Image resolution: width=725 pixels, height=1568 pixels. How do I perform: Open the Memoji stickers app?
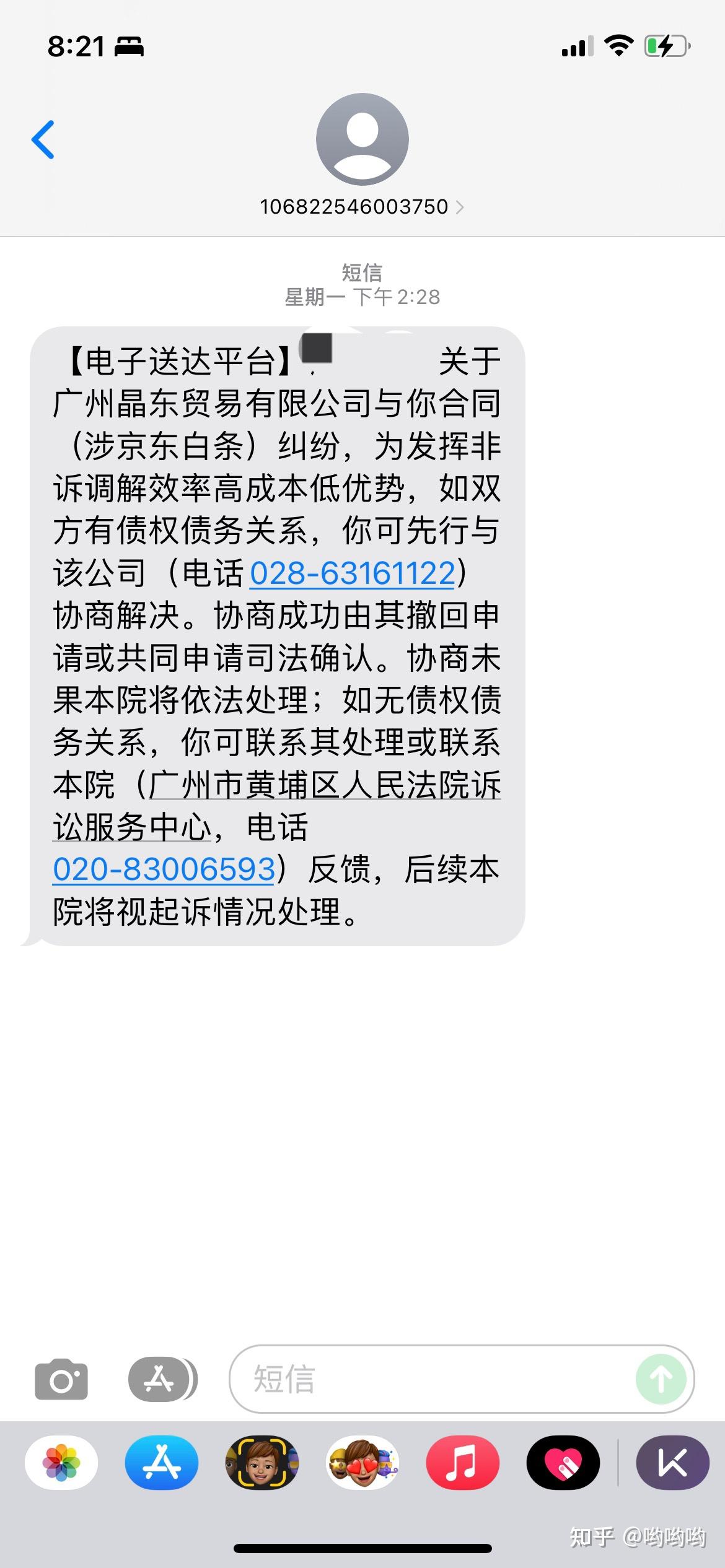click(362, 1463)
